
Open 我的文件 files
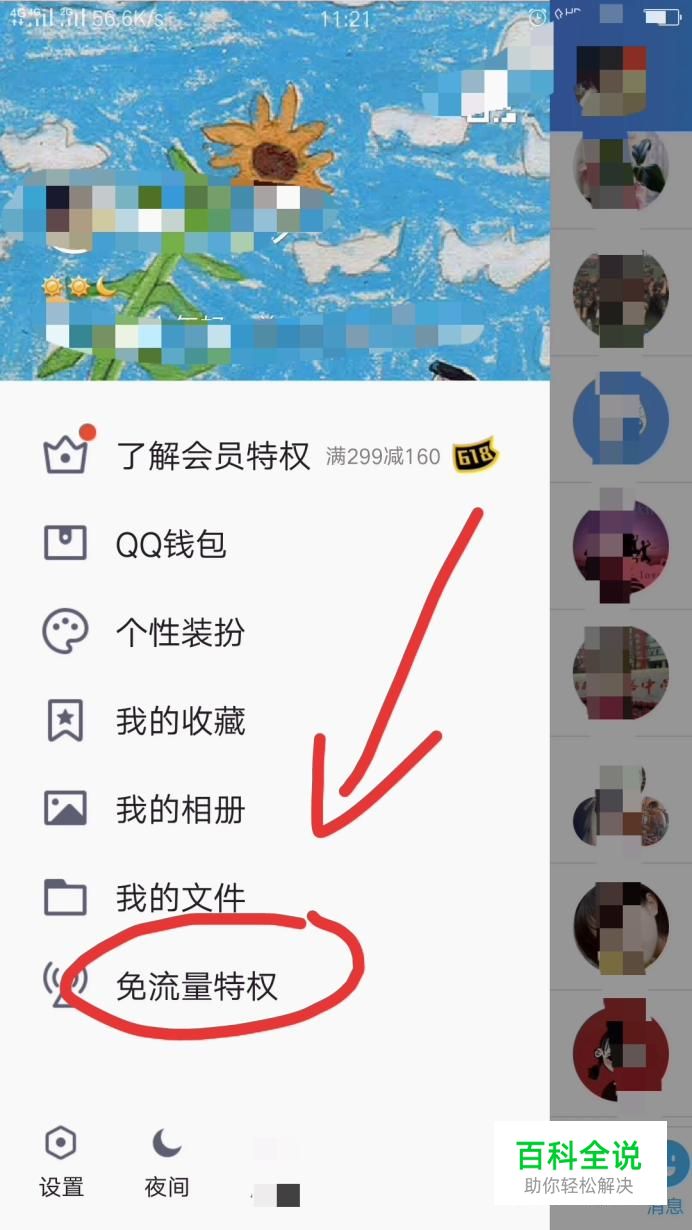(180, 897)
